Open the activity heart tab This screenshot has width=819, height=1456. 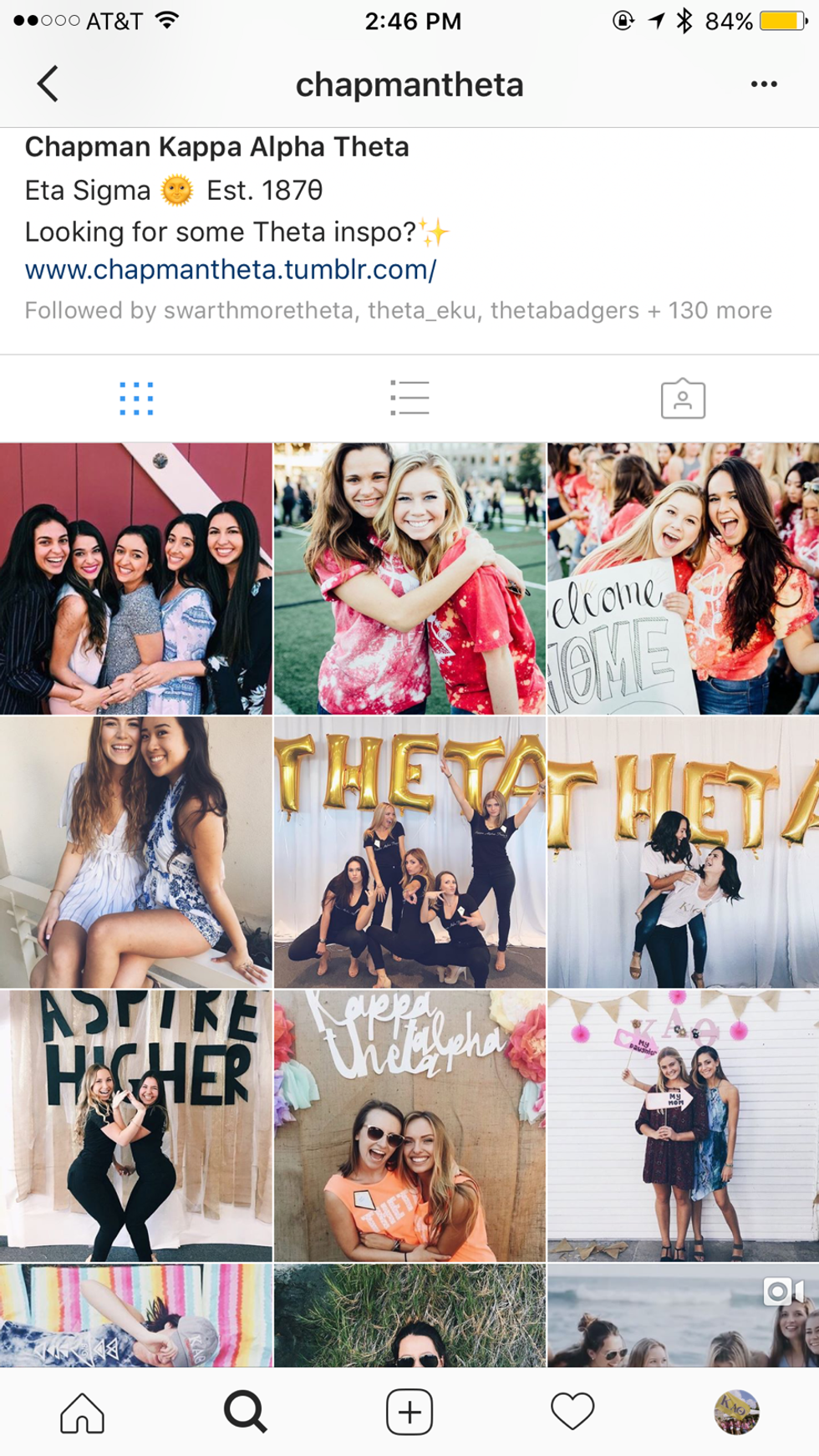pos(572,1412)
